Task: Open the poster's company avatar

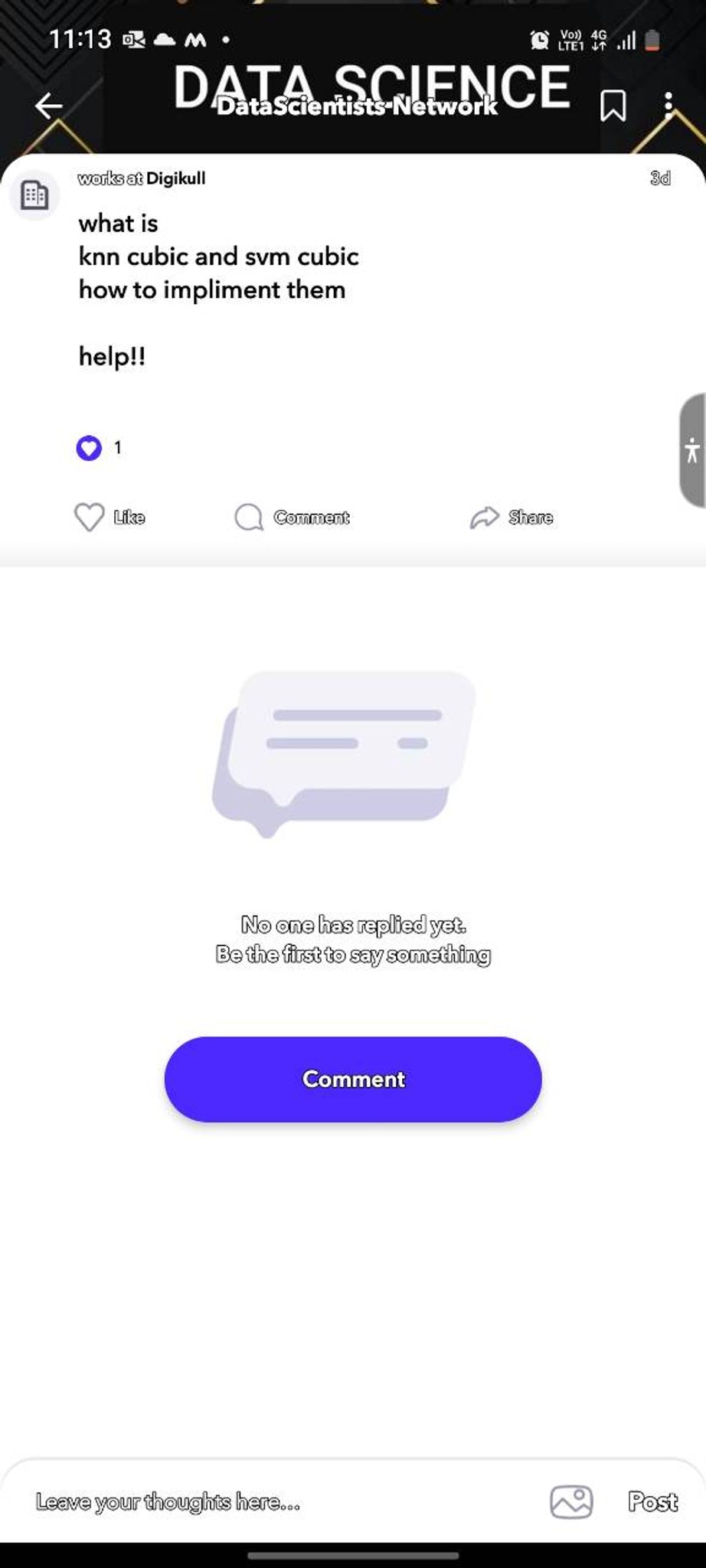Action: (34, 195)
